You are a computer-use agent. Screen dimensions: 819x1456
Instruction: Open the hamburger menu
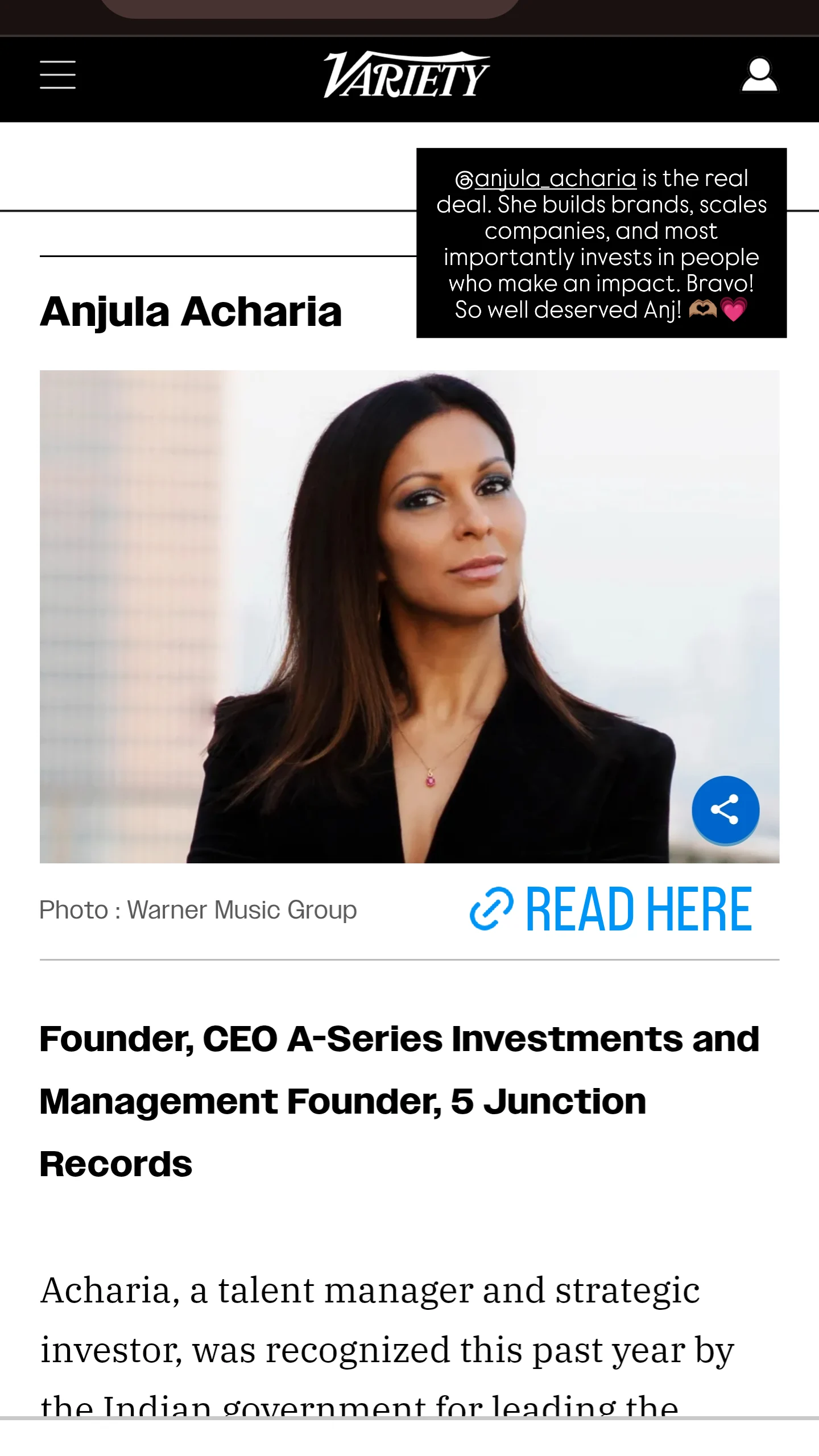point(57,75)
